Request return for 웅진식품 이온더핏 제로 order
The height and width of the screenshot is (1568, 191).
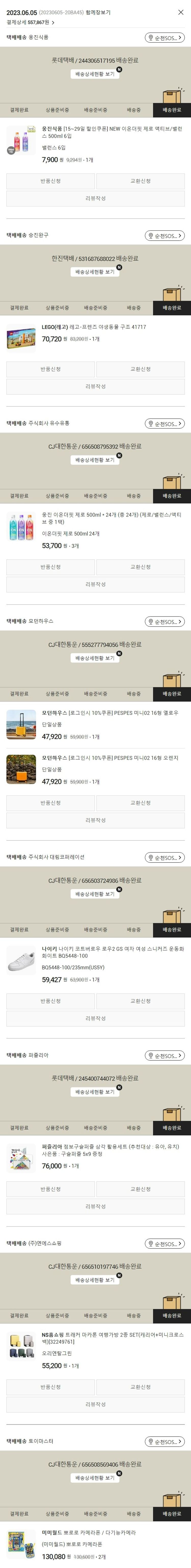[50, 181]
